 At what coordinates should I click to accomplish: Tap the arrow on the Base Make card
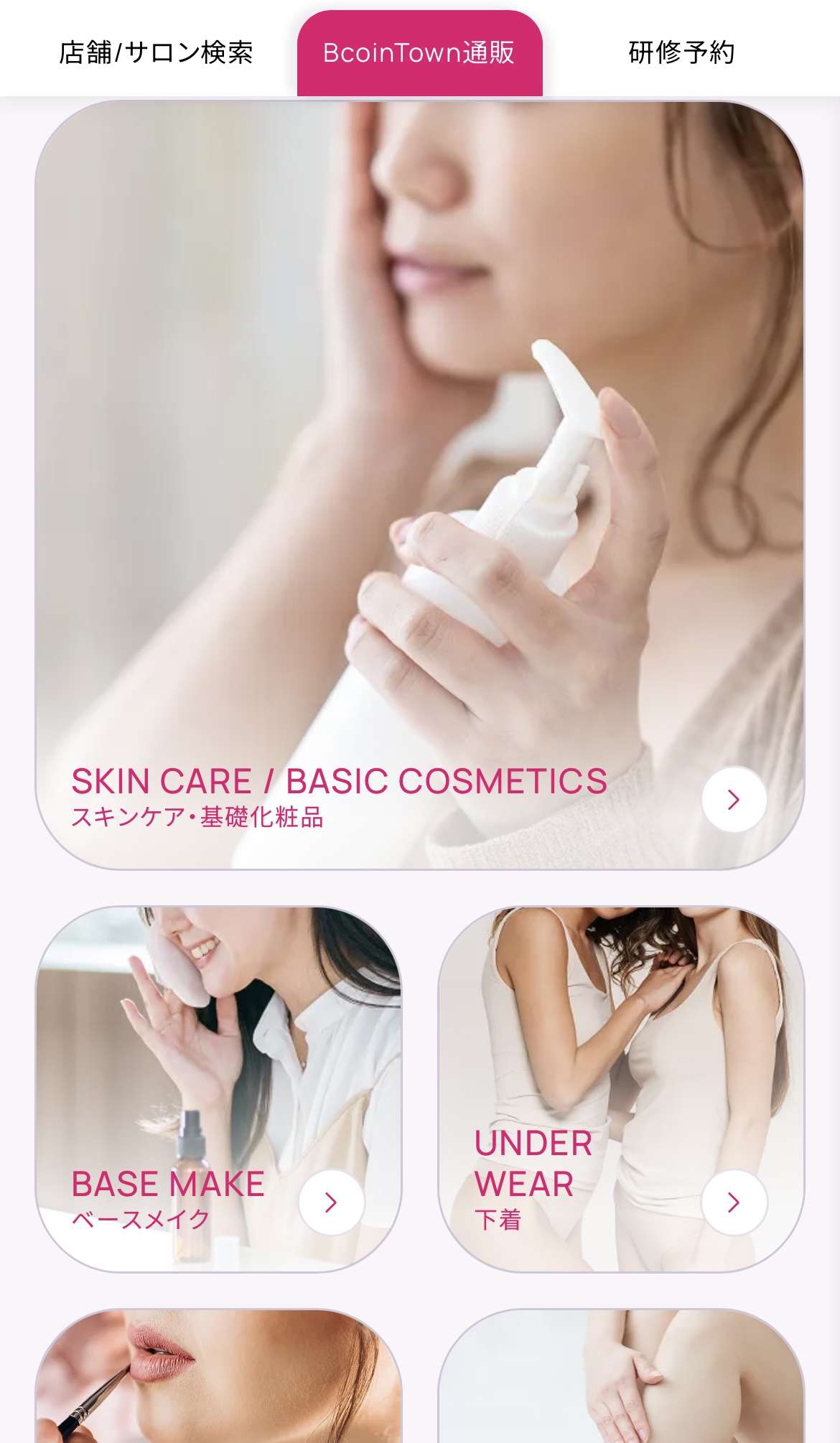coord(331,1202)
